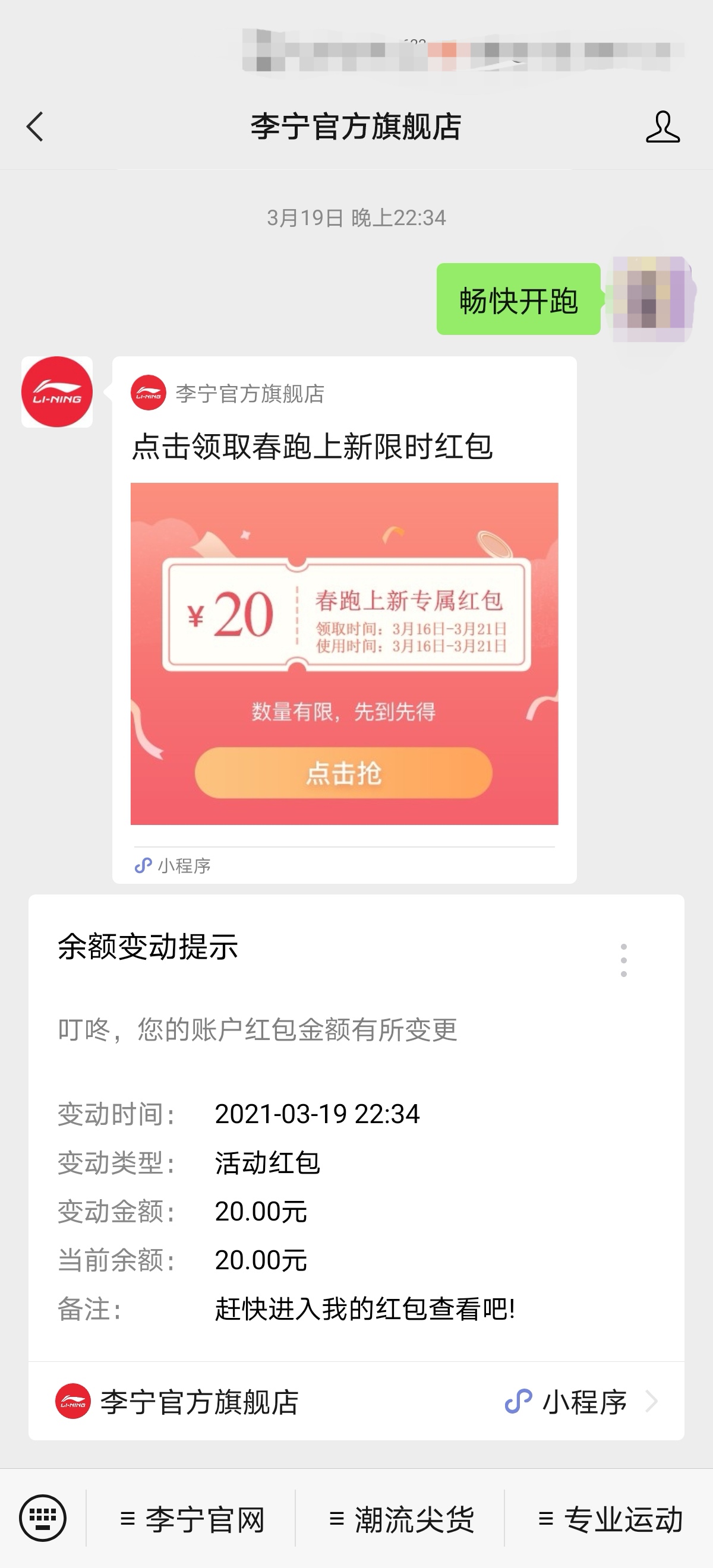Open the three-dot menu on 余额变动提示
The width and height of the screenshot is (713, 1568).
(x=624, y=960)
